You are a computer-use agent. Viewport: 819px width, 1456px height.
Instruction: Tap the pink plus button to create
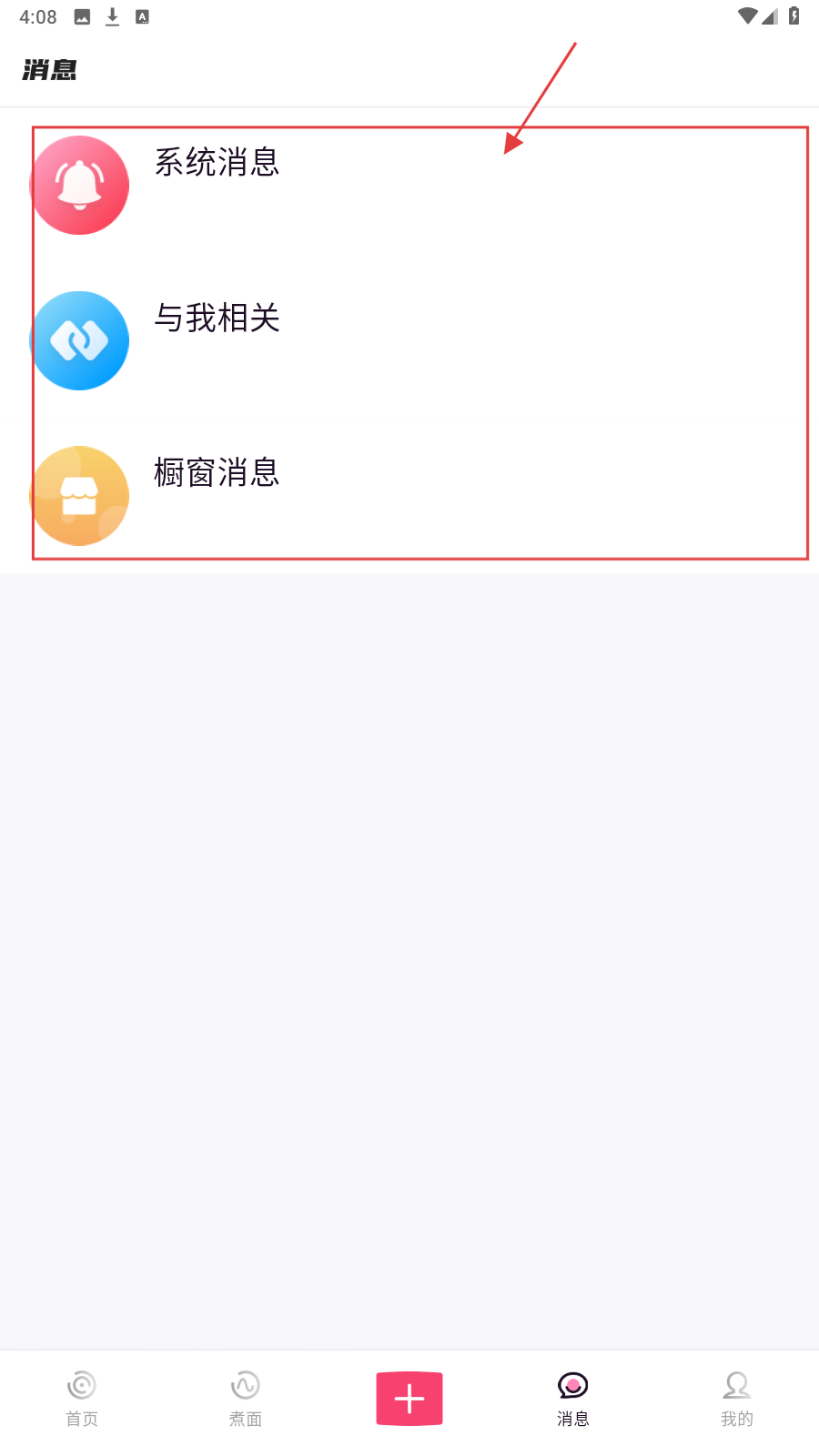point(409,1399)
